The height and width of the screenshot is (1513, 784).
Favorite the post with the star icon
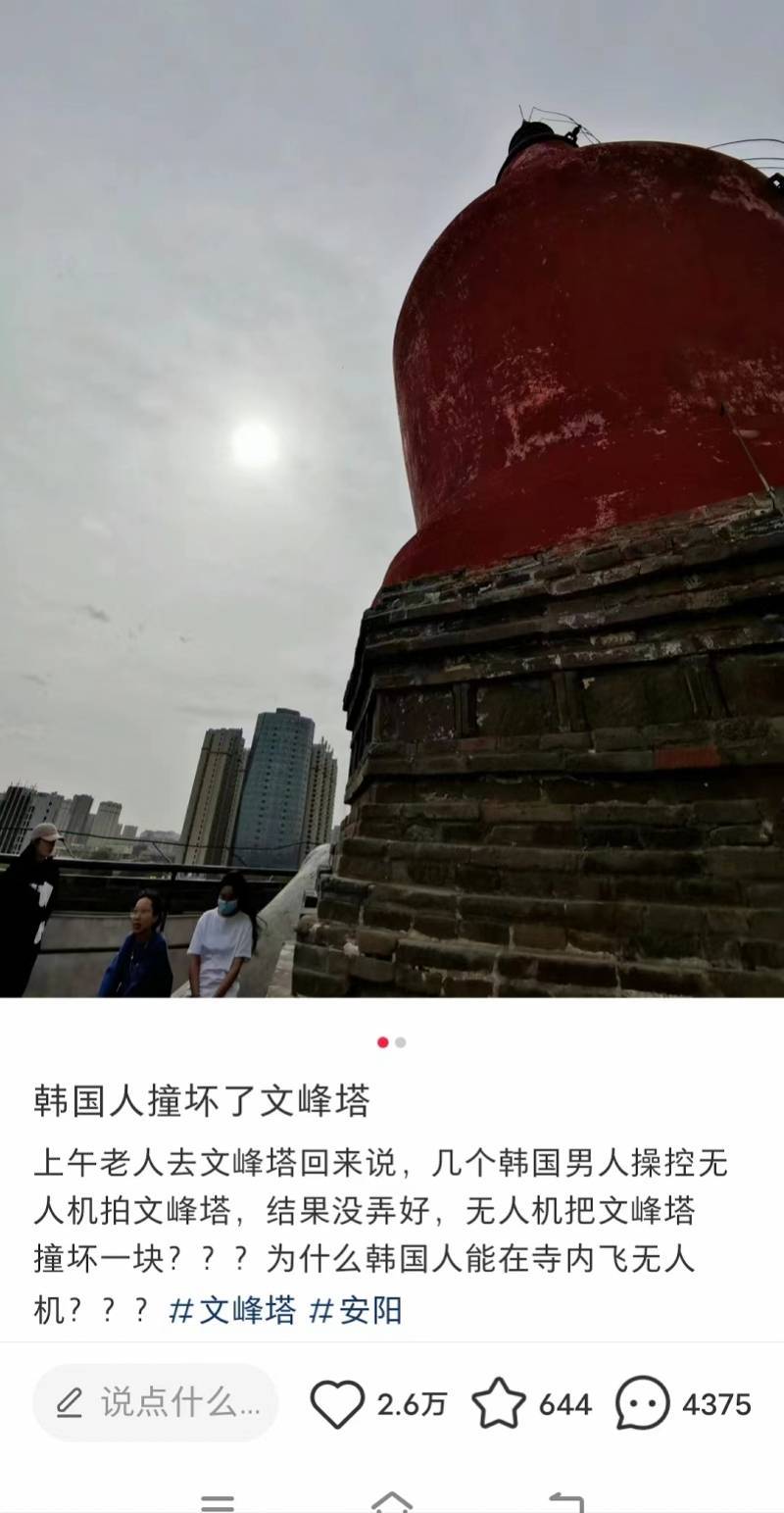pyautogui.click(x=499, y=1403)
